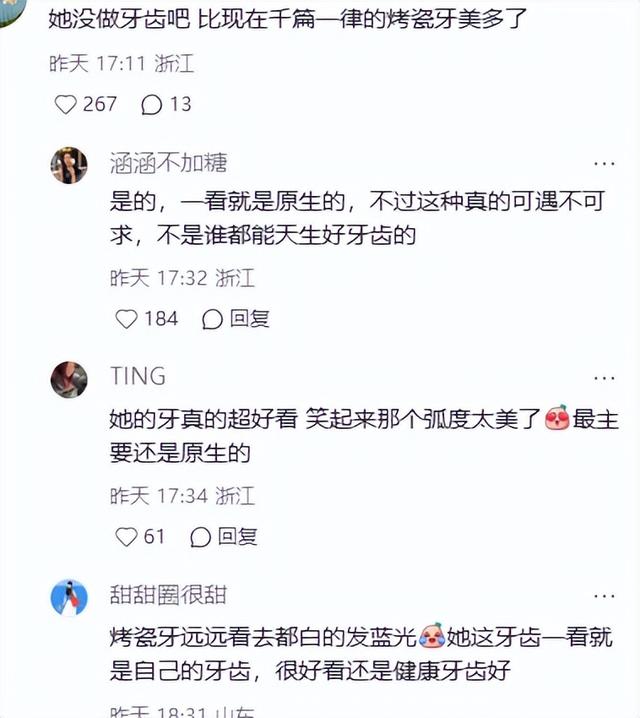640x718 pixels.
Task: View TING's profile via the avatar
Action: 69,379
